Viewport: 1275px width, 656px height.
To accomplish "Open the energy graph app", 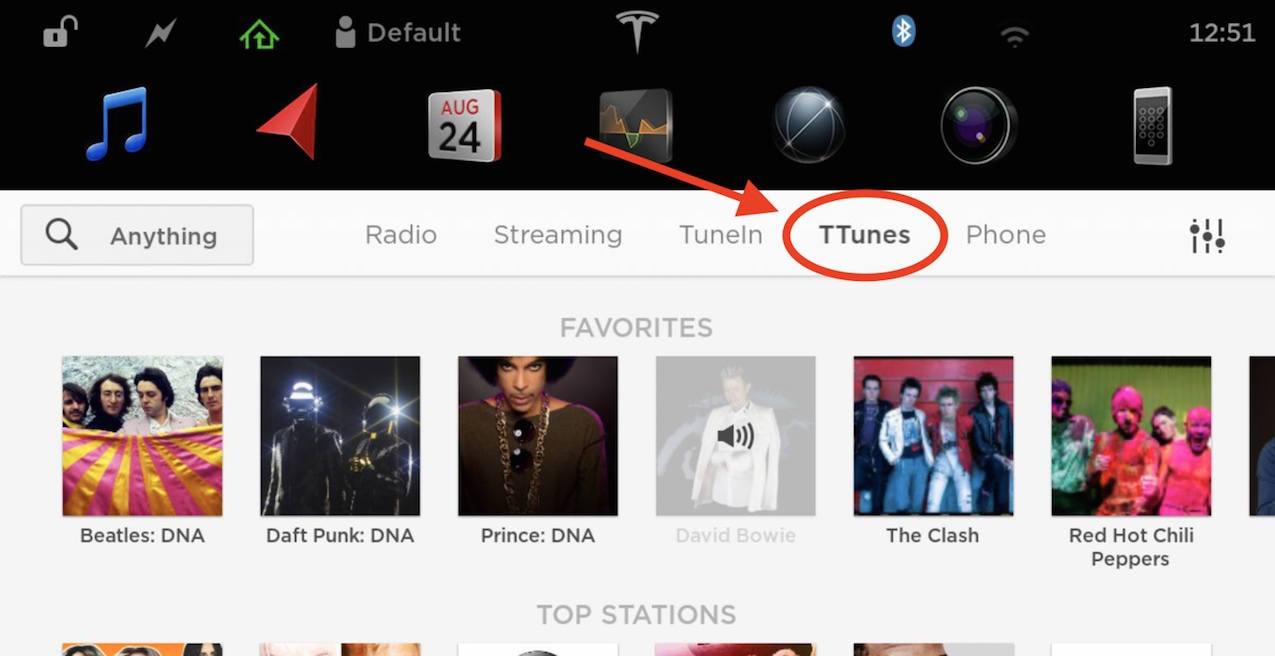I will click(x=635, y=125).
